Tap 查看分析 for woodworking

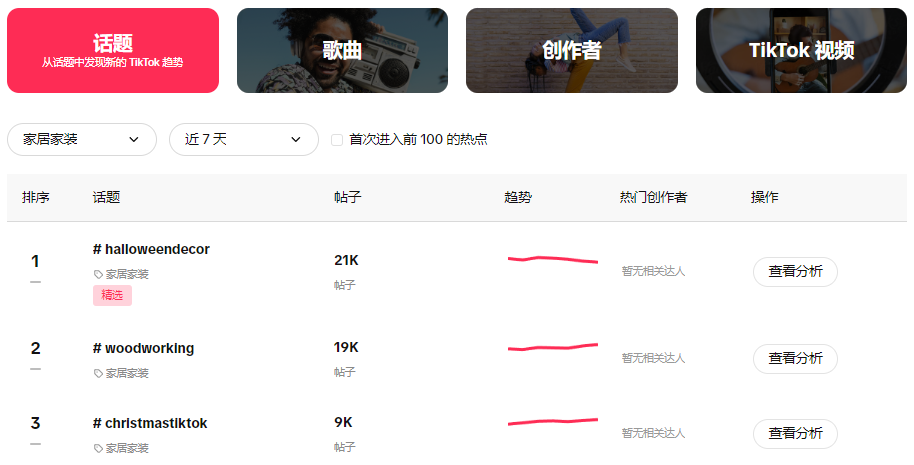[x=795, y=358]
